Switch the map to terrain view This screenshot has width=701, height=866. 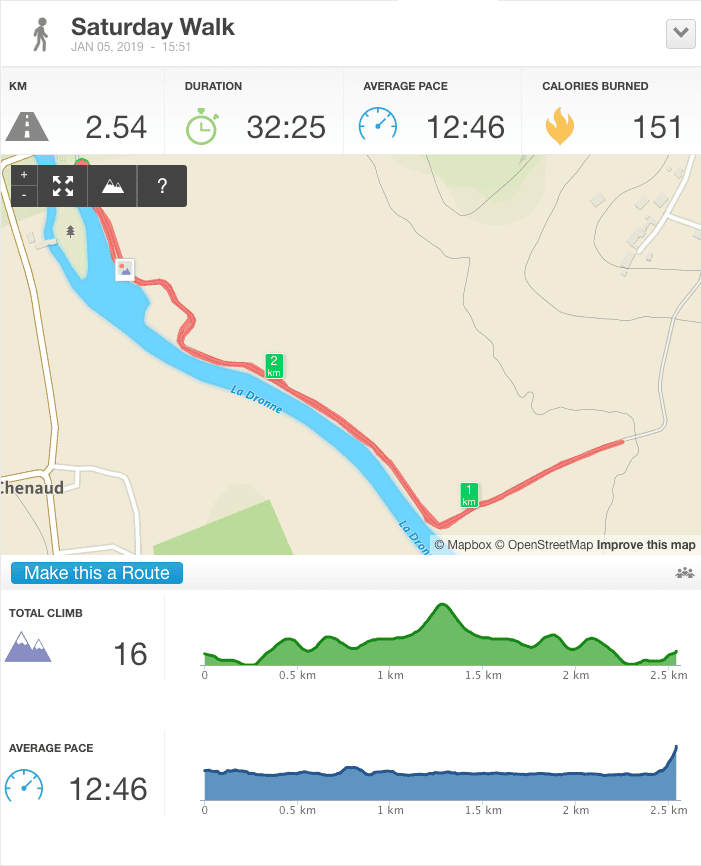pos(113,186)
